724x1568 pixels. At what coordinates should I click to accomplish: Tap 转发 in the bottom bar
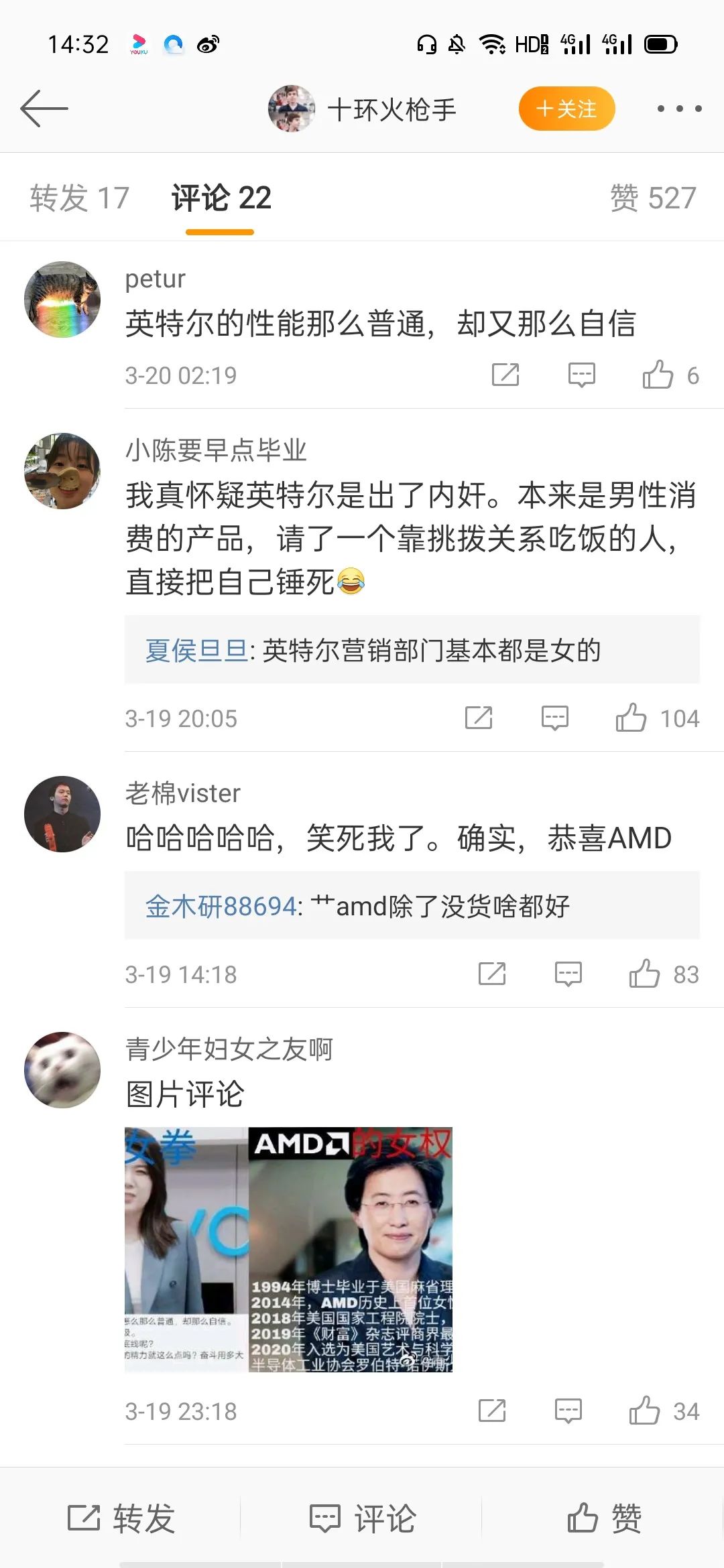121,1518
